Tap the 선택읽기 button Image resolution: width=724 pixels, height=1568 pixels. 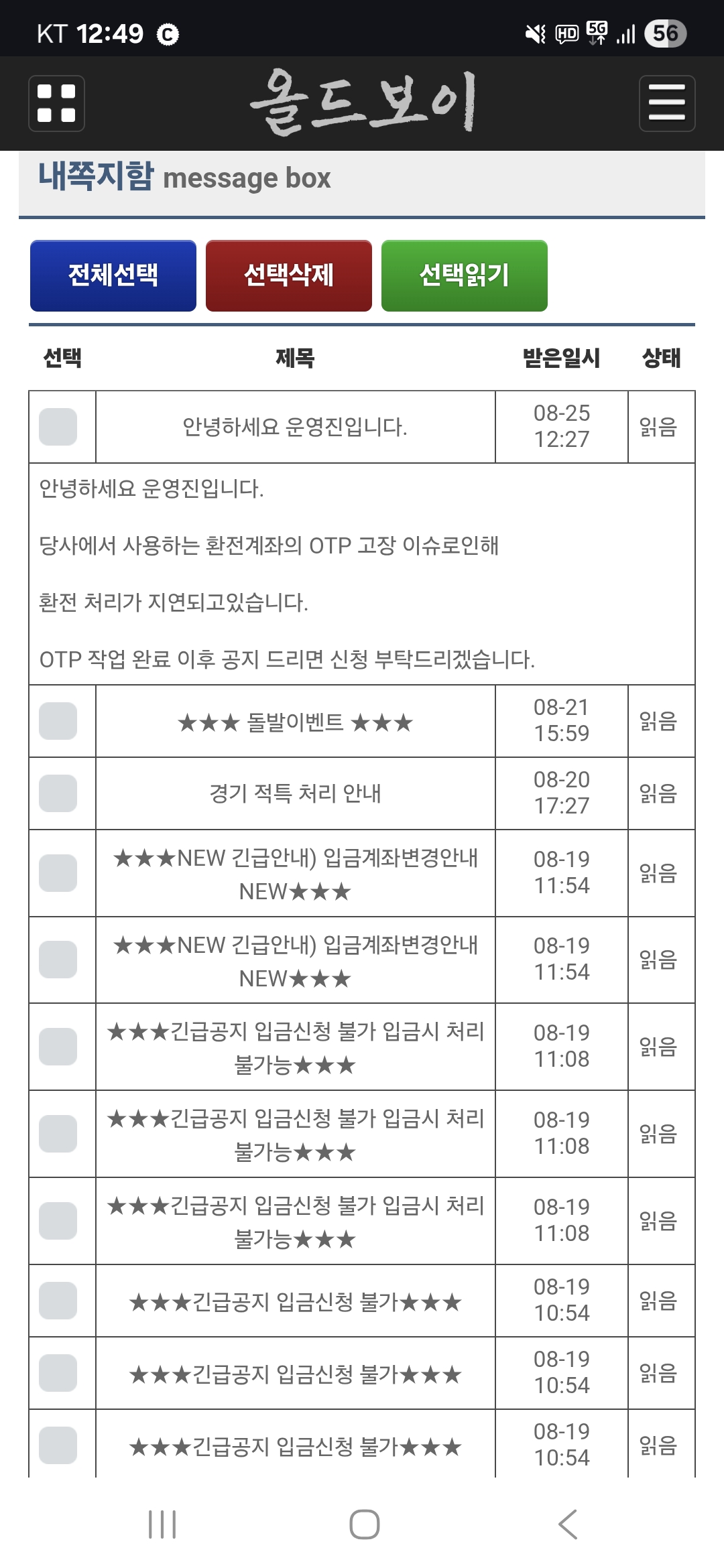(x=464, y=275)
